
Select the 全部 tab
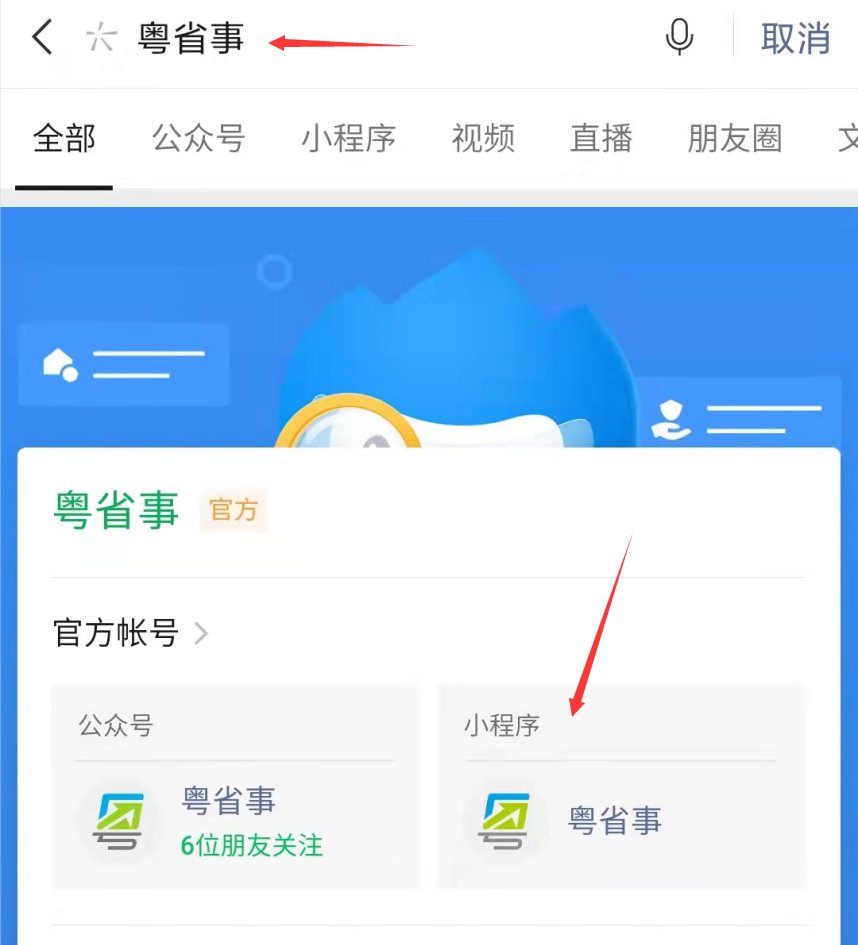(64, 138)
